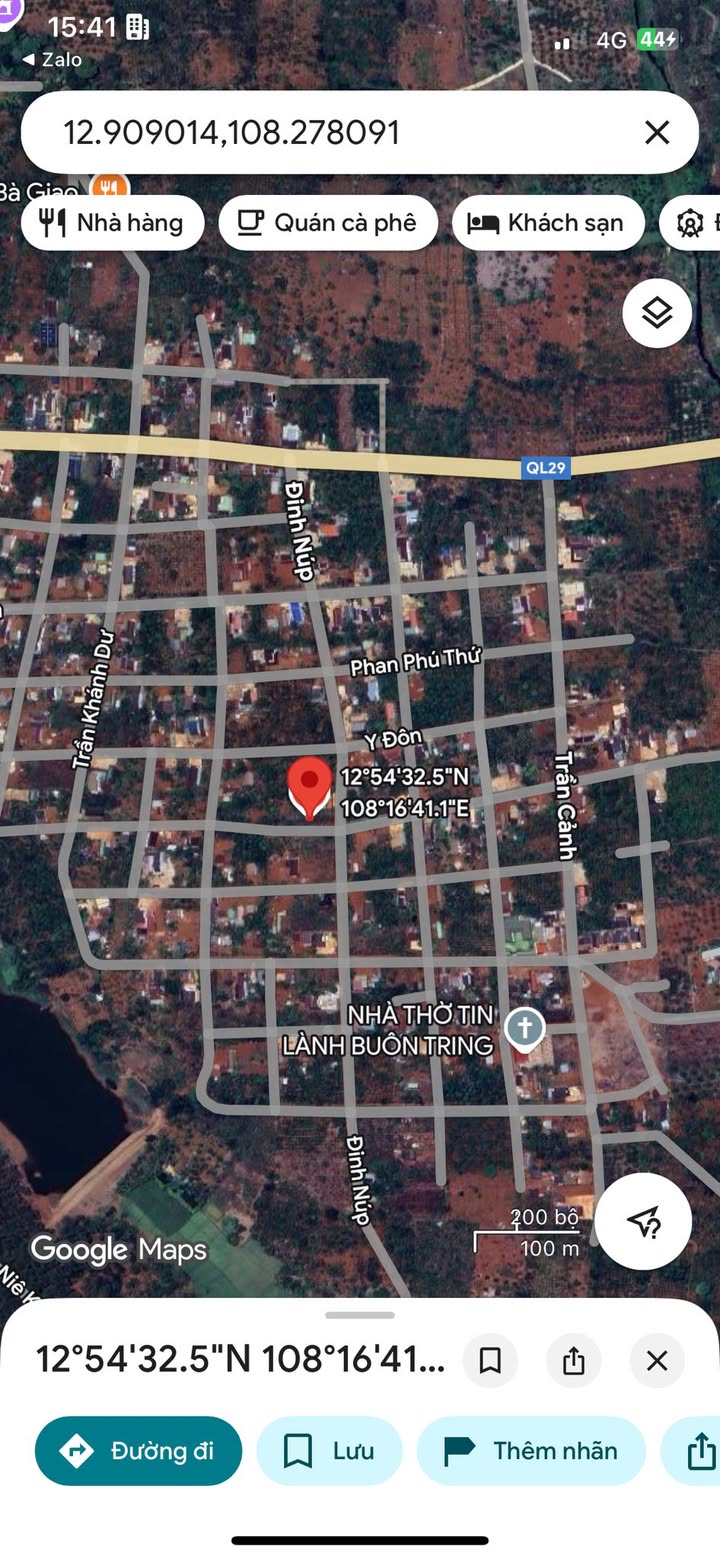Save the place with Lưu
The width and height of the screenshot is (720, 1559).
coord(329,1451)
